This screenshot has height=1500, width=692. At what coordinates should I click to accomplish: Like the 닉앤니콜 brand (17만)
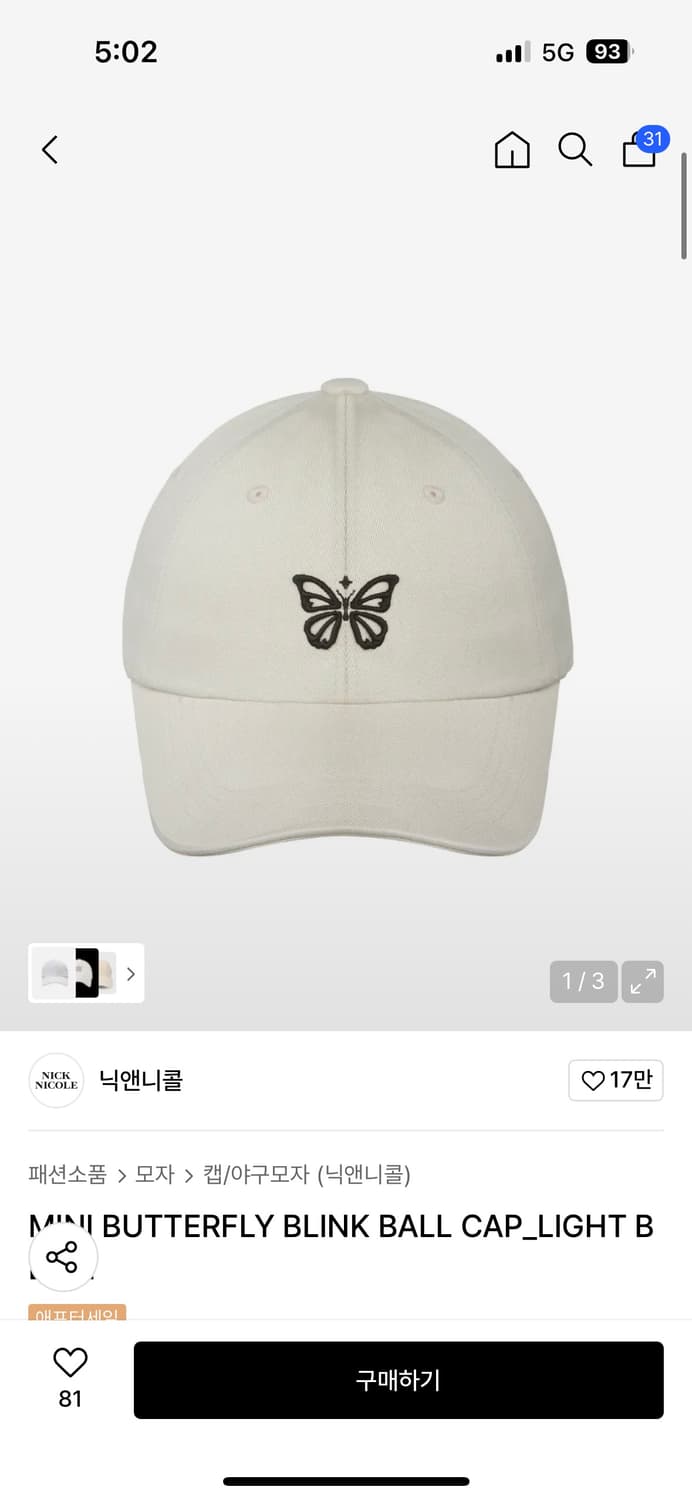[615, 1080]
